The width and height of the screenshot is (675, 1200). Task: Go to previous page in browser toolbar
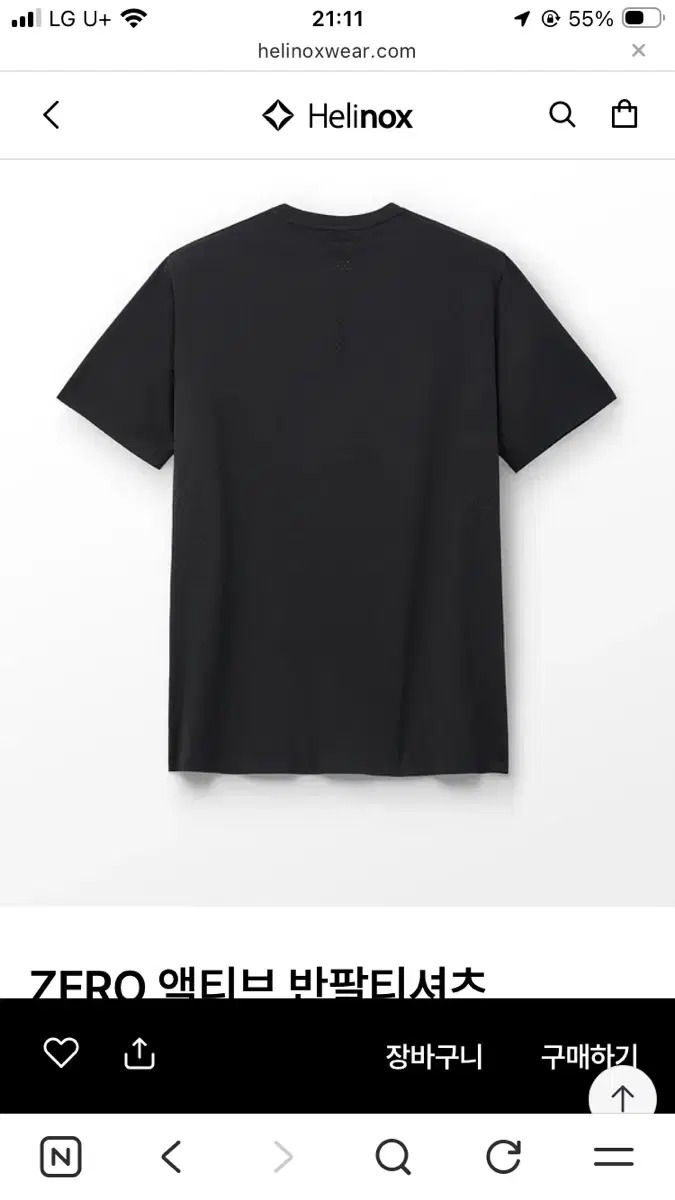172,1157
